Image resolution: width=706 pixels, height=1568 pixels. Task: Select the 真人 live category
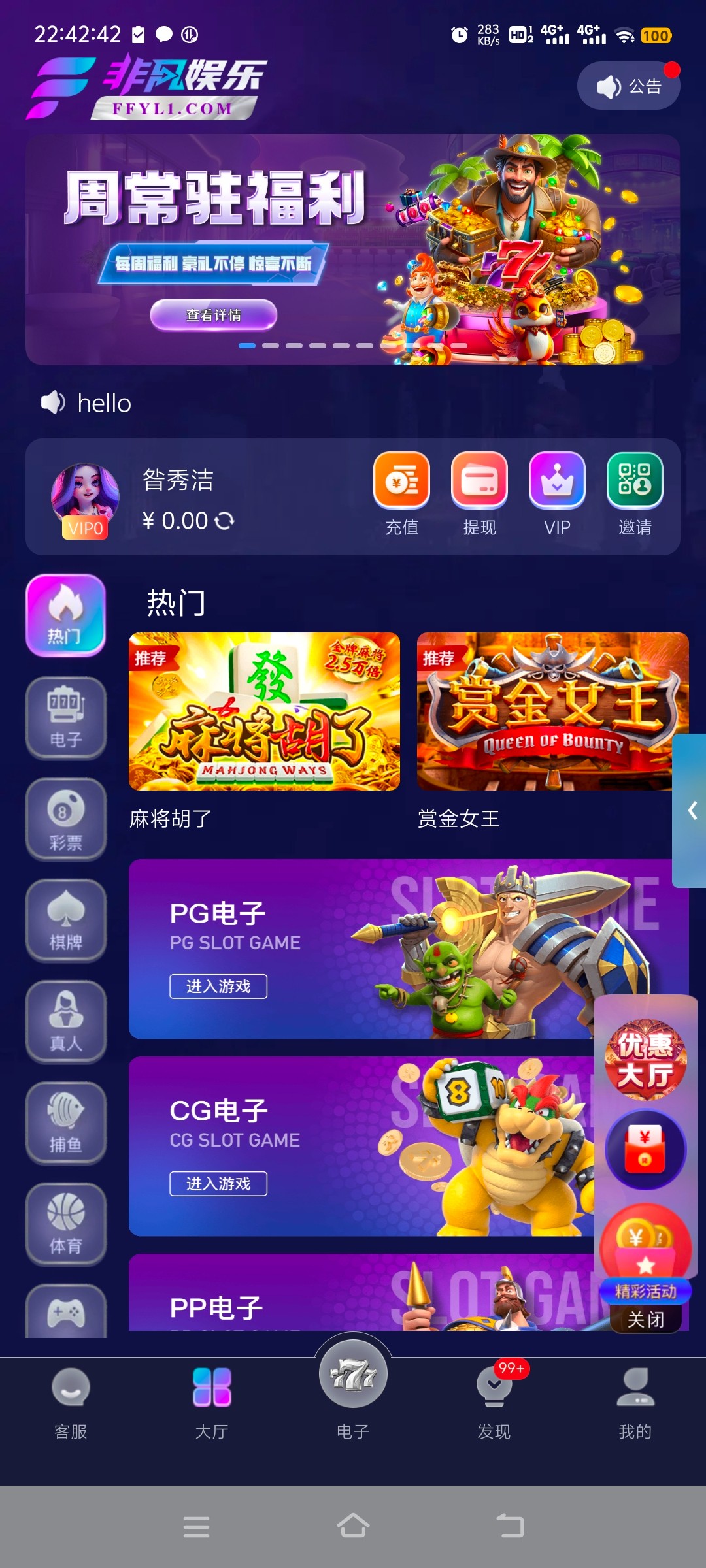tap(65, 1022)
